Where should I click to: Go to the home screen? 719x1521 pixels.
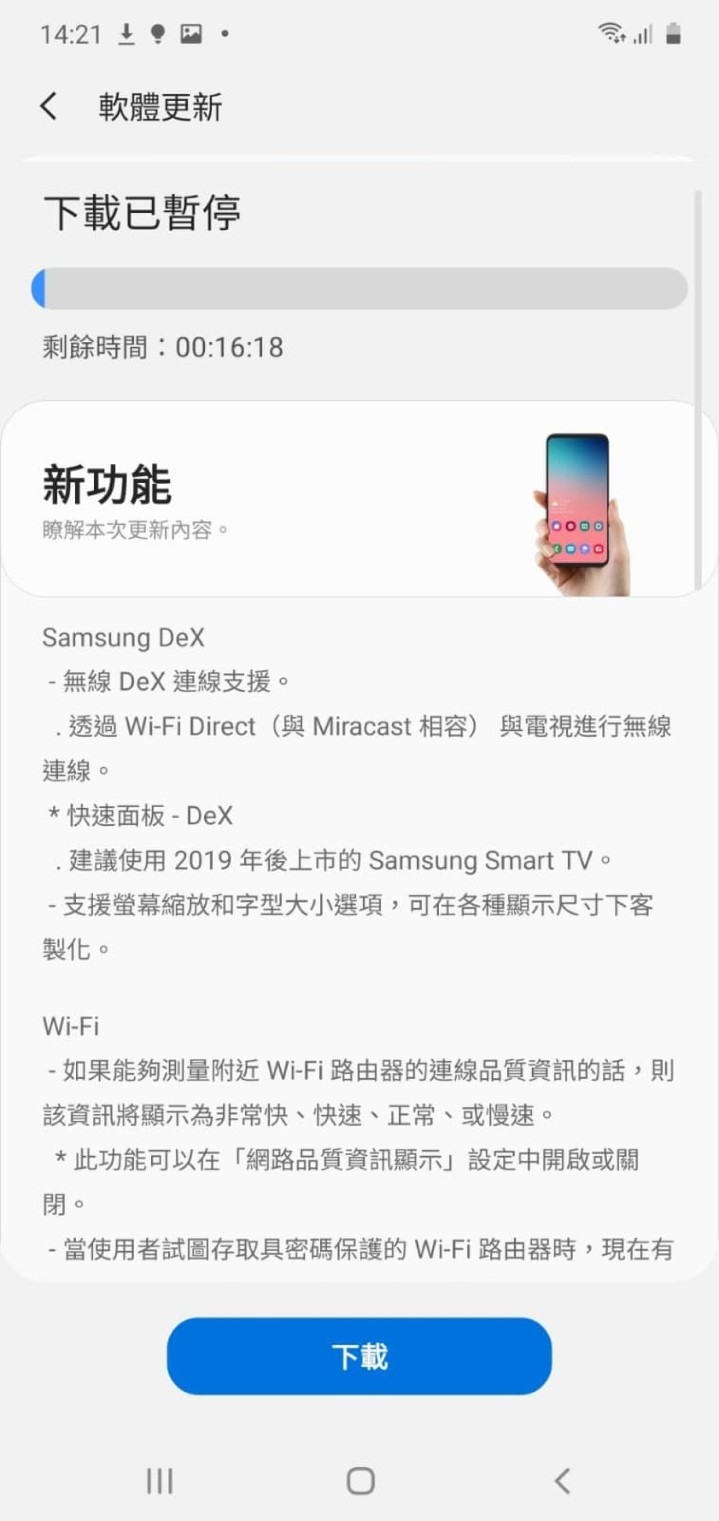coord(360,1481)
